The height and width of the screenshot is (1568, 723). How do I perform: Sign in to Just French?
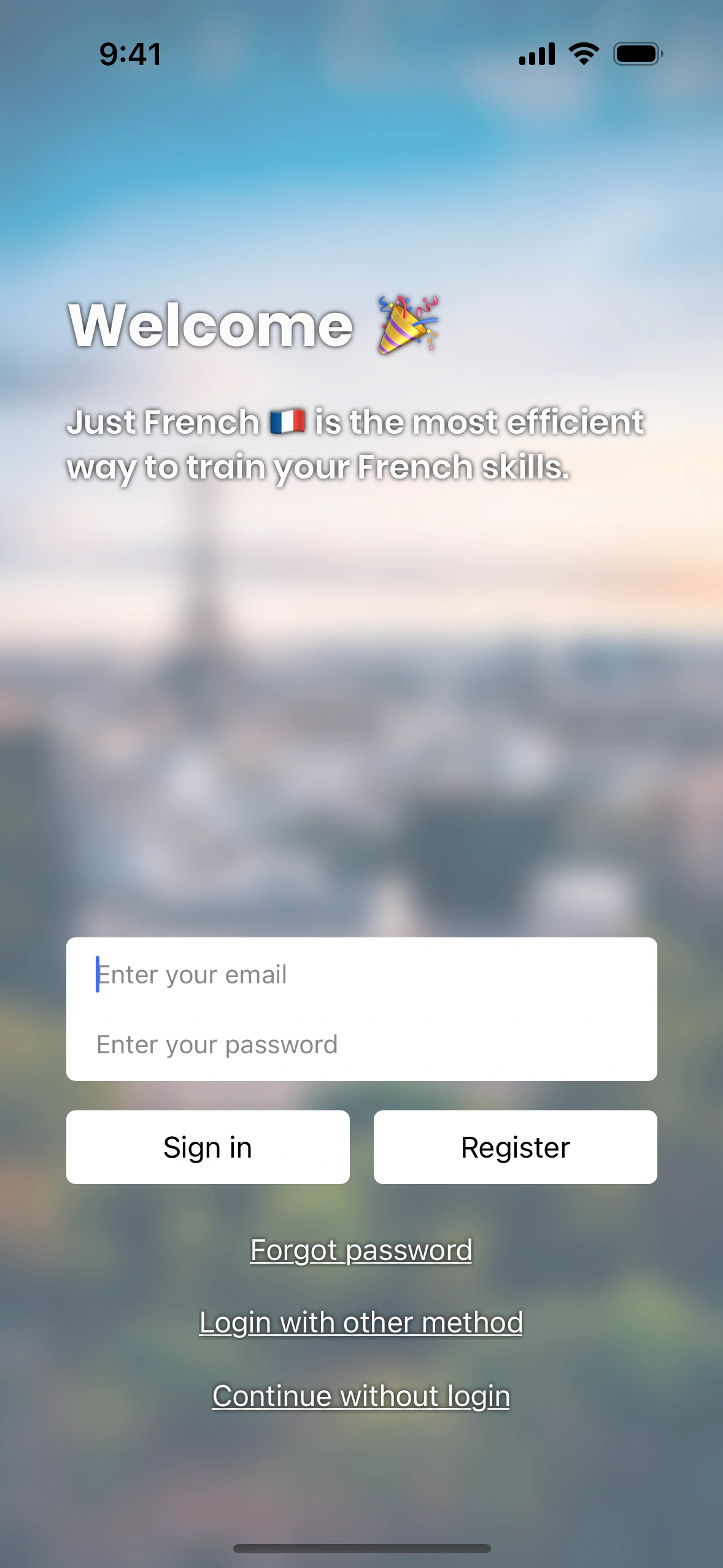point(207,1147)
